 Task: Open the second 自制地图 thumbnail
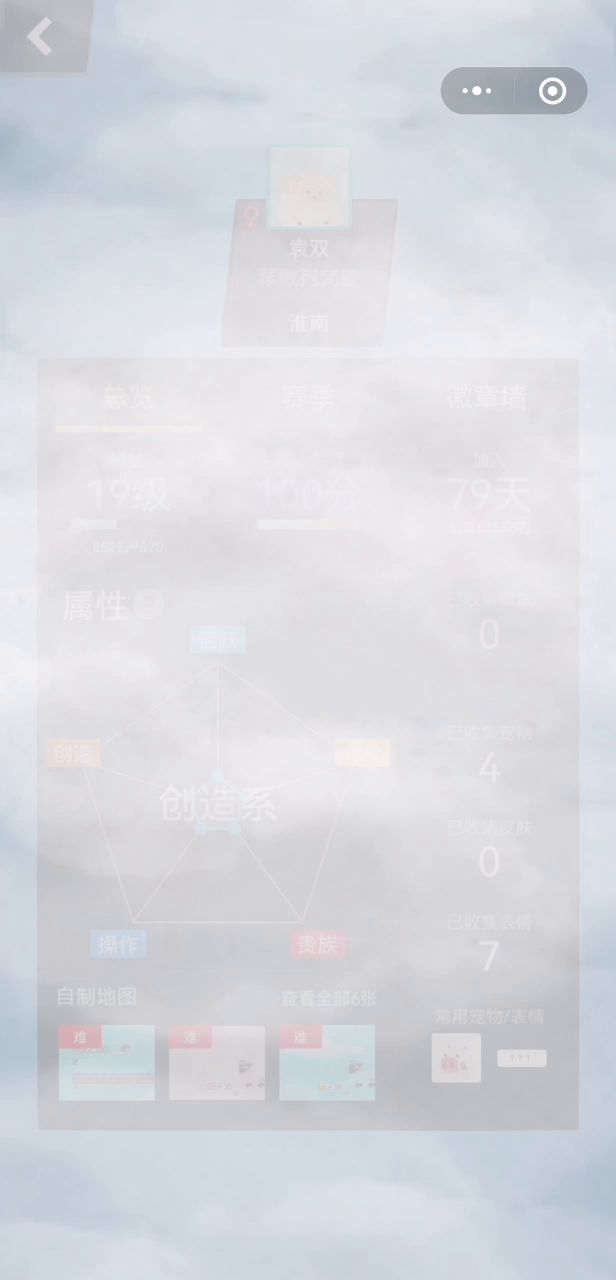[x=217, y=1062]
